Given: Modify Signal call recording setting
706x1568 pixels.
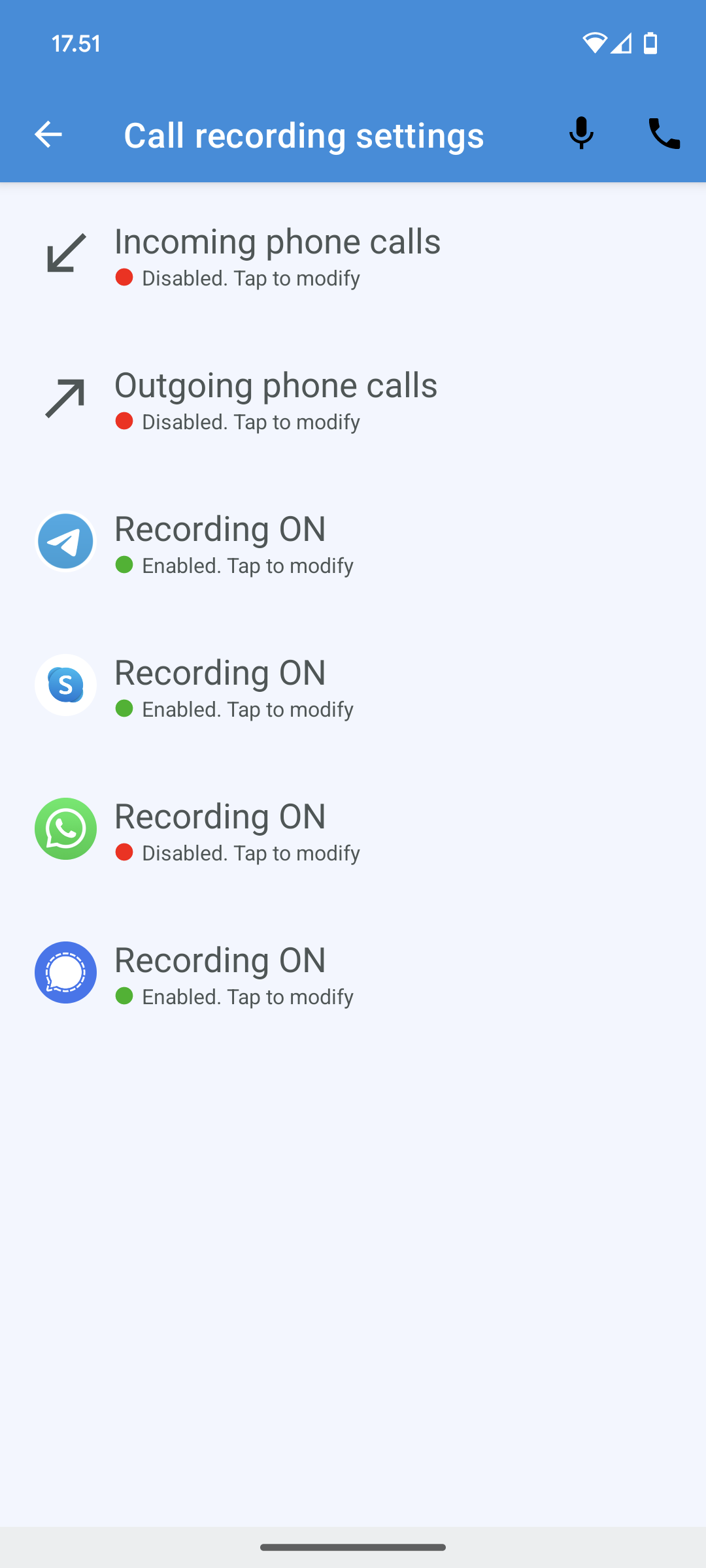Looking at the screenshot, I should pos(353,973).
